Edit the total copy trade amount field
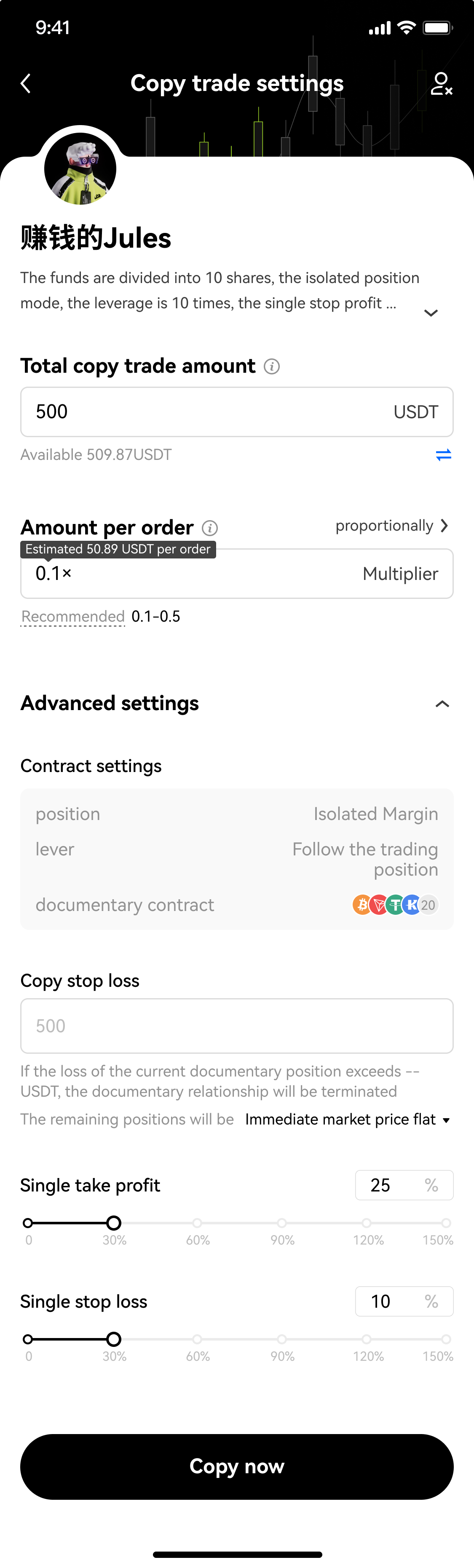Image resolution: width=474 pixels, height=1568 pixels. [x=207, y=412]
